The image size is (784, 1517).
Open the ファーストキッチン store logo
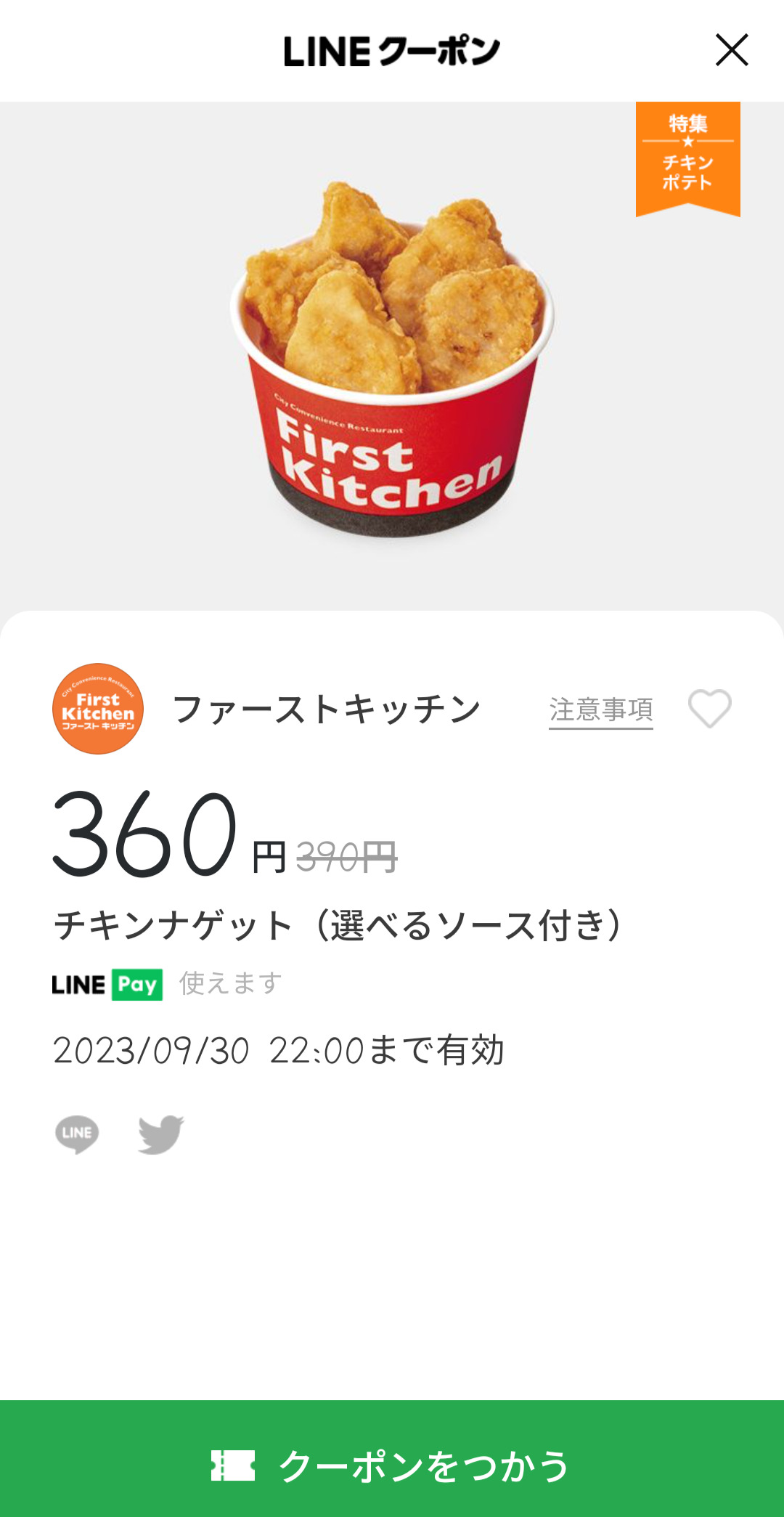click(x=98, y=709)
